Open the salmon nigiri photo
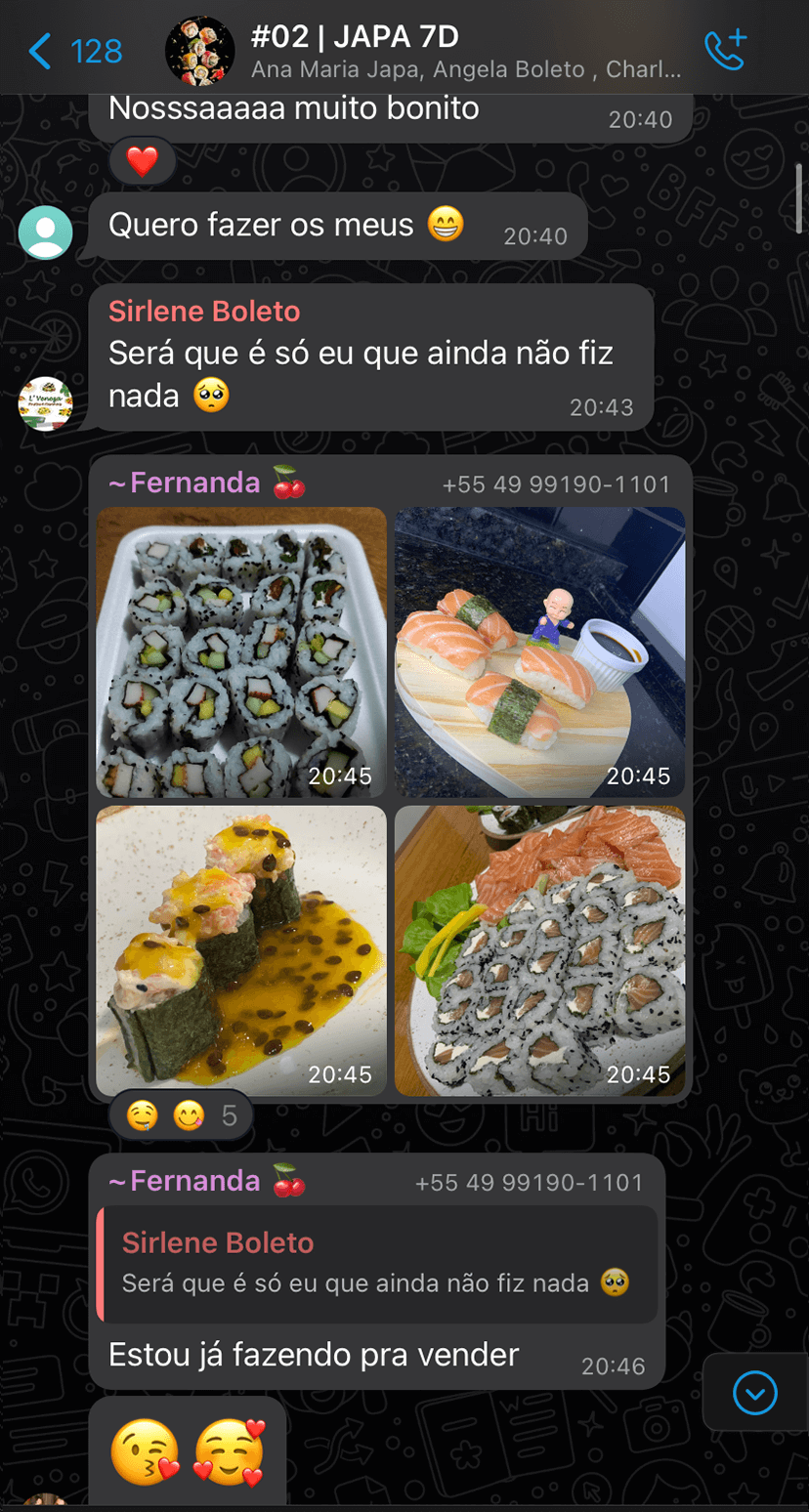Screen dimensions: 809x1512 tap(539, 651)
